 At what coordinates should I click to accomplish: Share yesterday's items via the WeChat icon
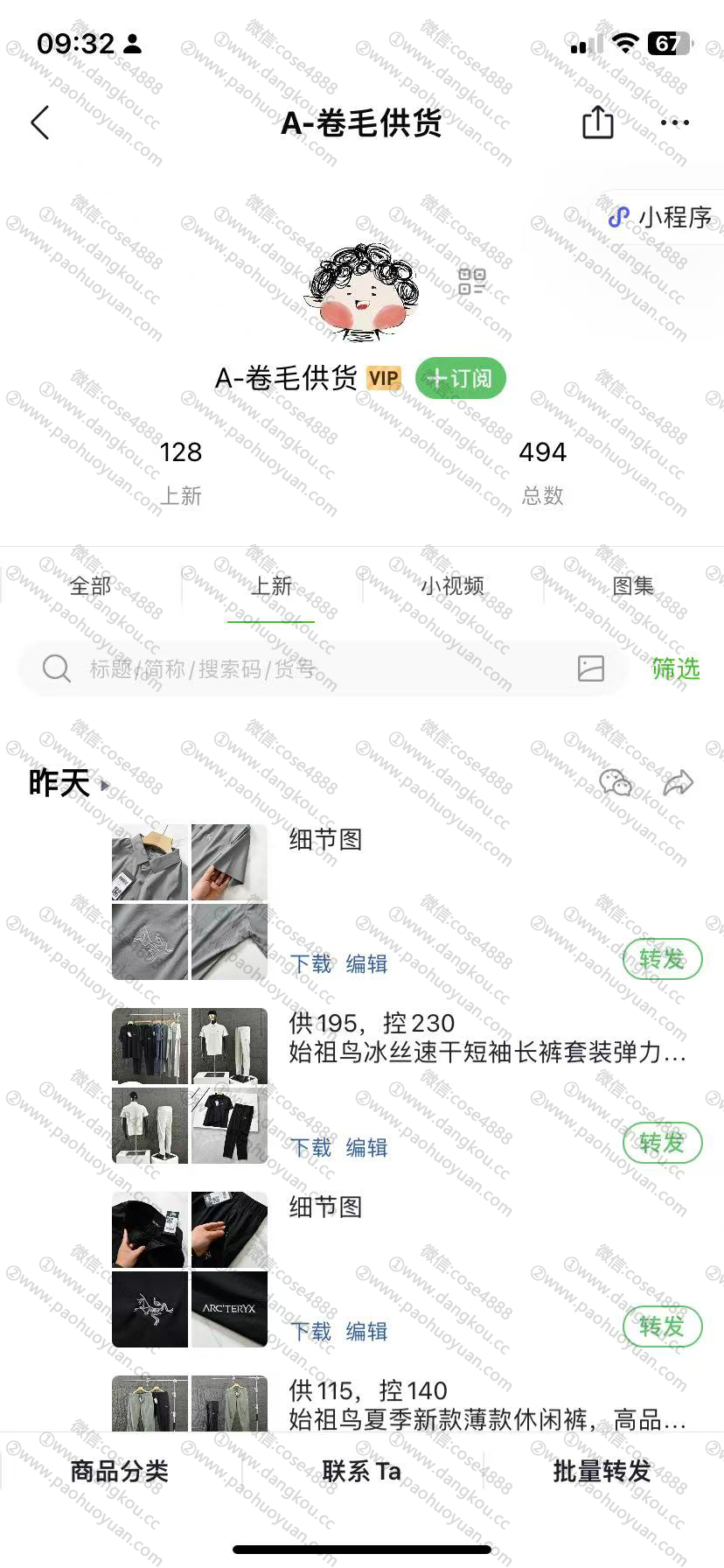[616, 782]
